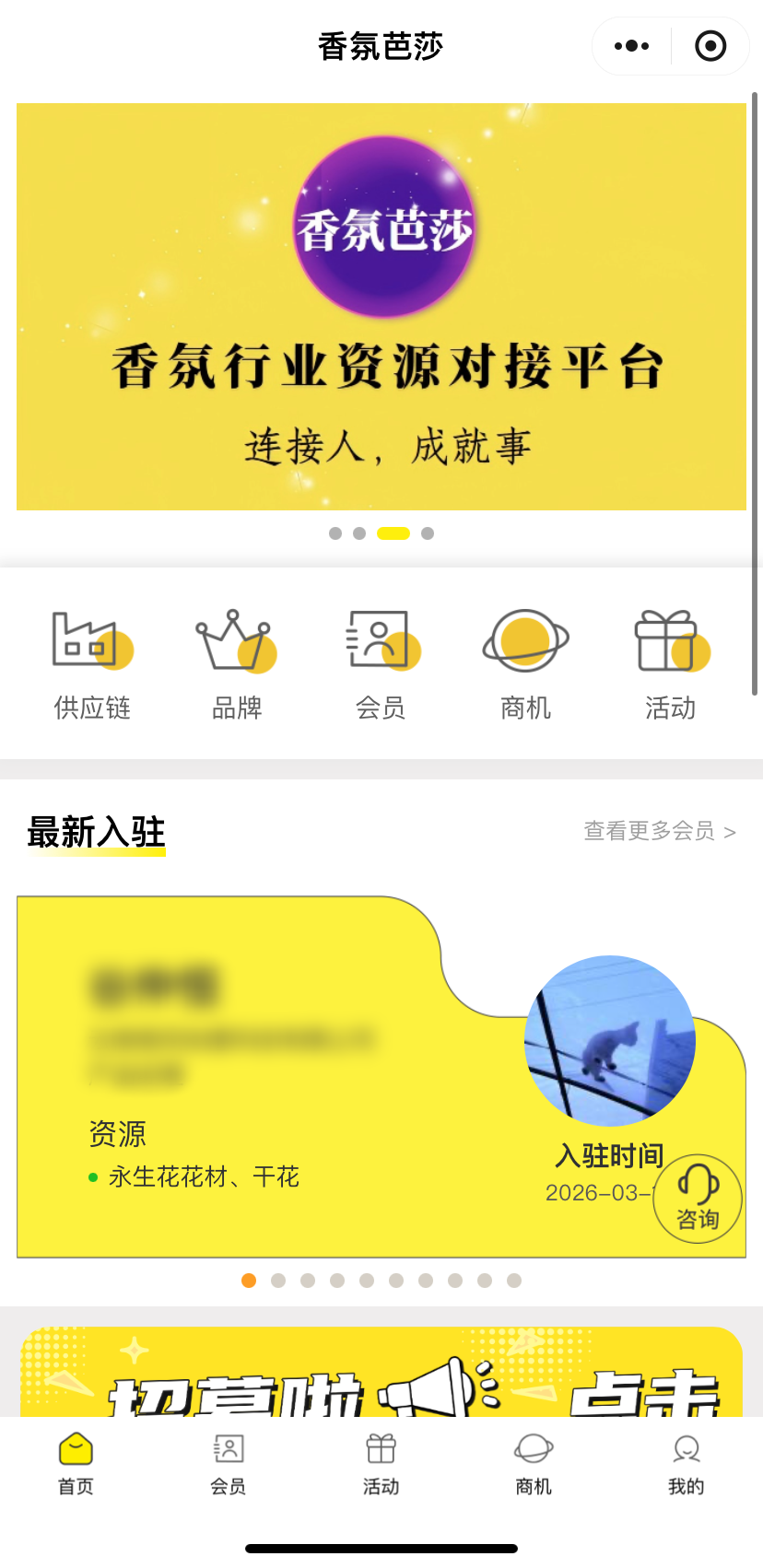Switch to the 我的 tab

(x=686, y=1462)
